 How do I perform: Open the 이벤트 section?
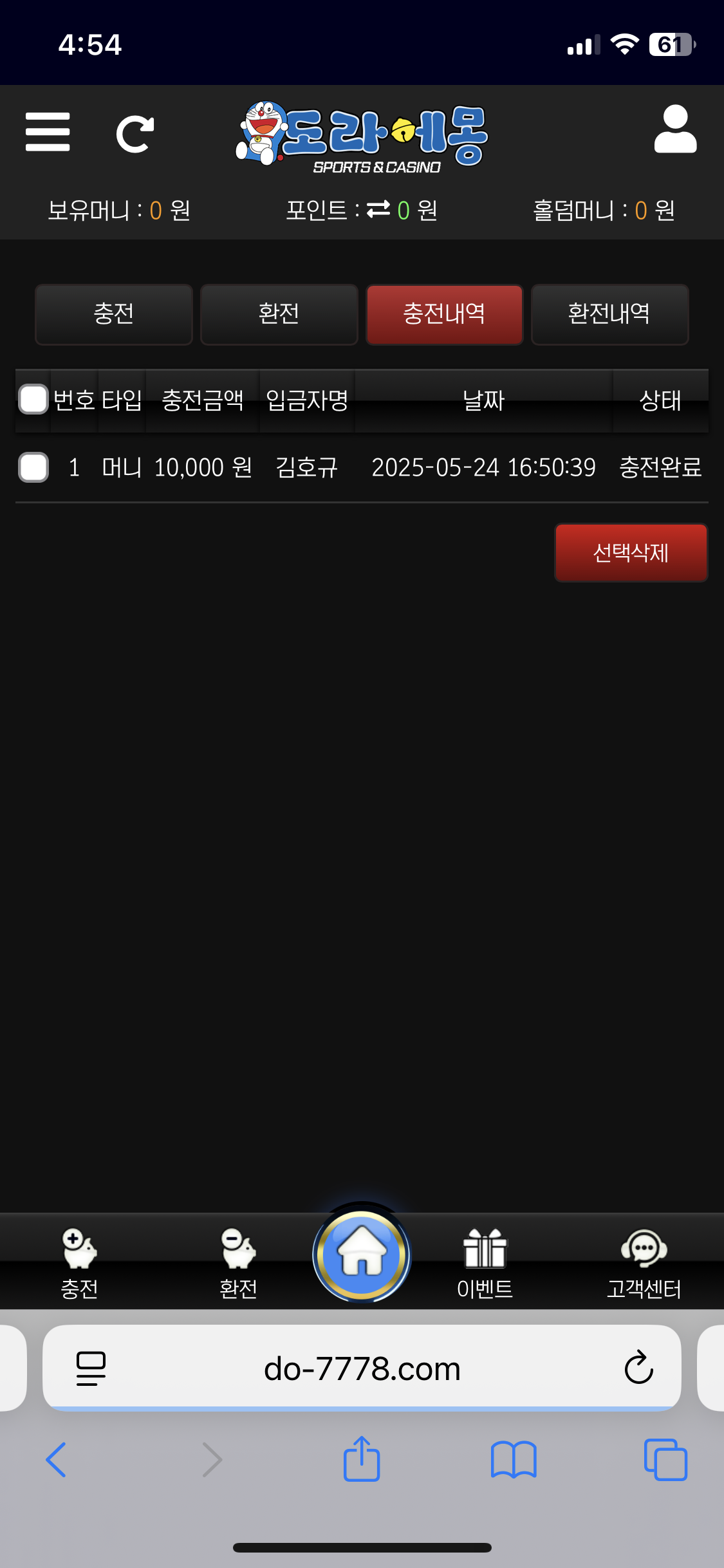(485, 1263)
